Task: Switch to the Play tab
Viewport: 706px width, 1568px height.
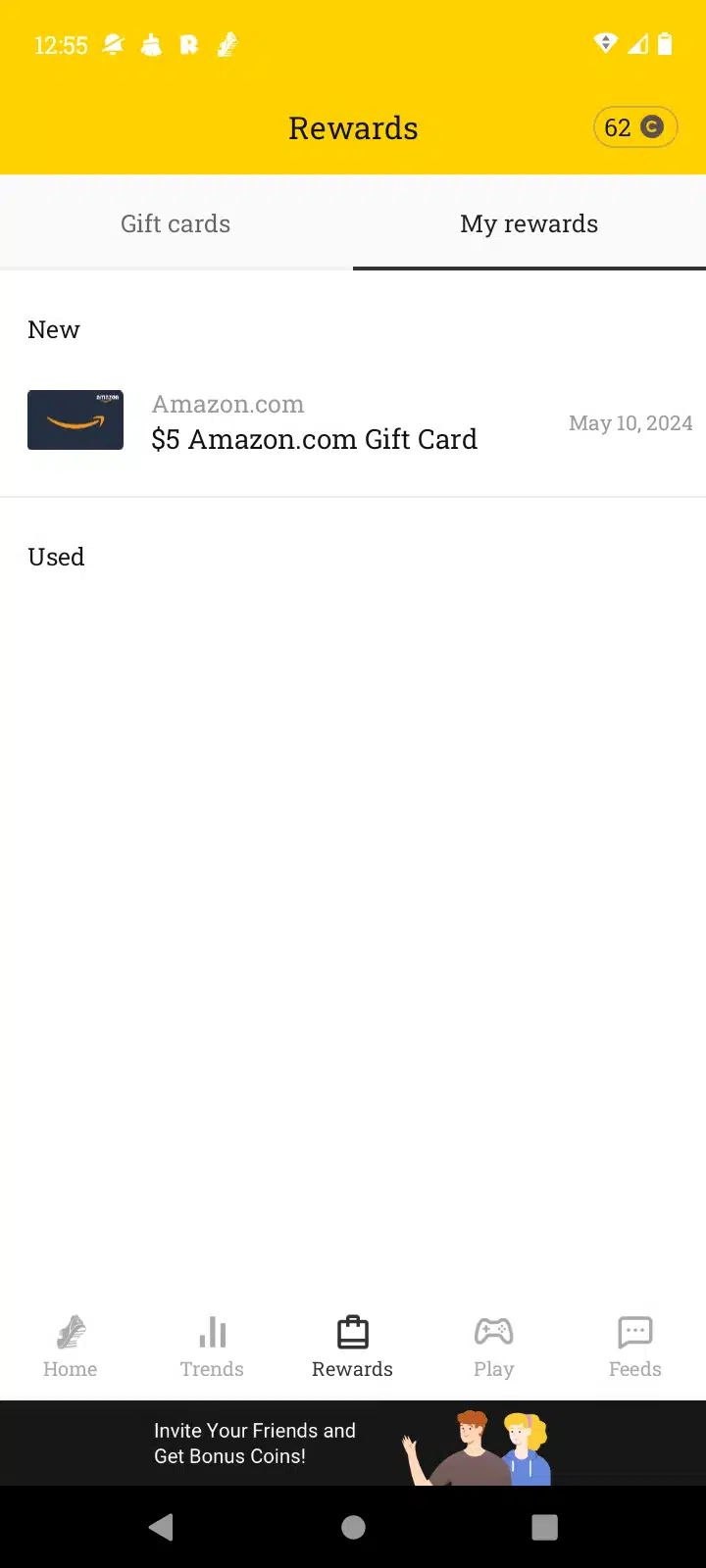Action: tap(493, 1347)
